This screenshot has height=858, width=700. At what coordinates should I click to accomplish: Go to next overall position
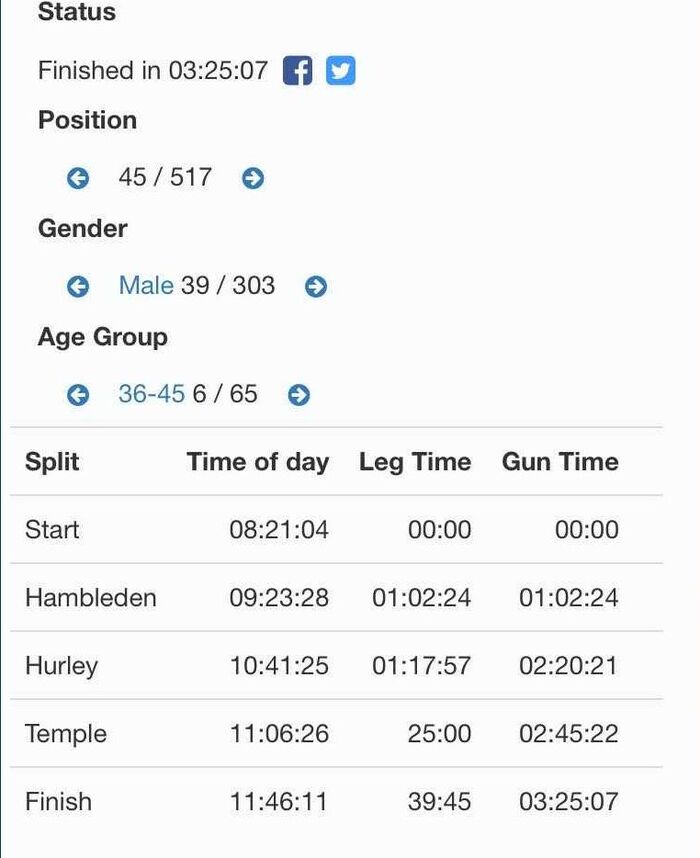pos(253,178)
